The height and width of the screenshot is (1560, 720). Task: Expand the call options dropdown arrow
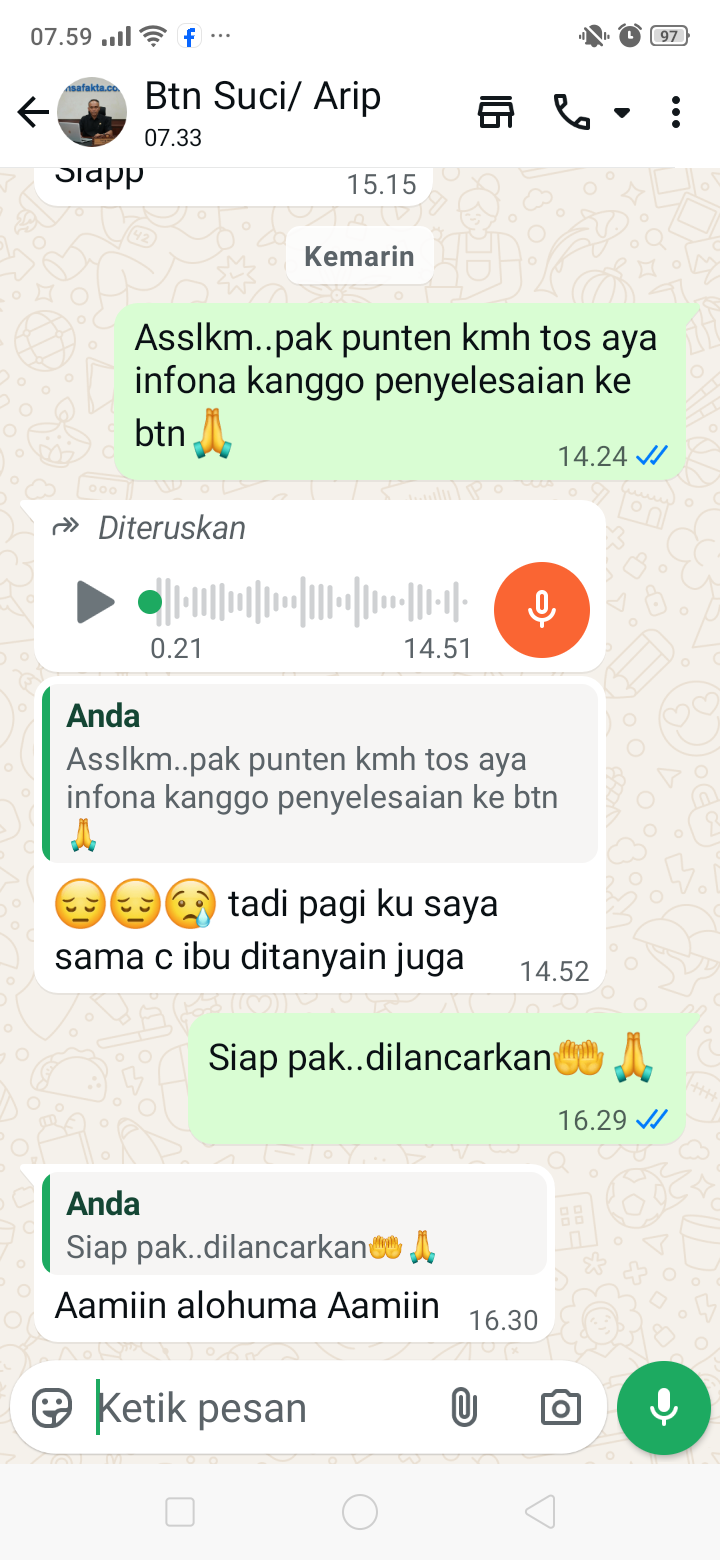pyautogui.click(x=622, y=113)
